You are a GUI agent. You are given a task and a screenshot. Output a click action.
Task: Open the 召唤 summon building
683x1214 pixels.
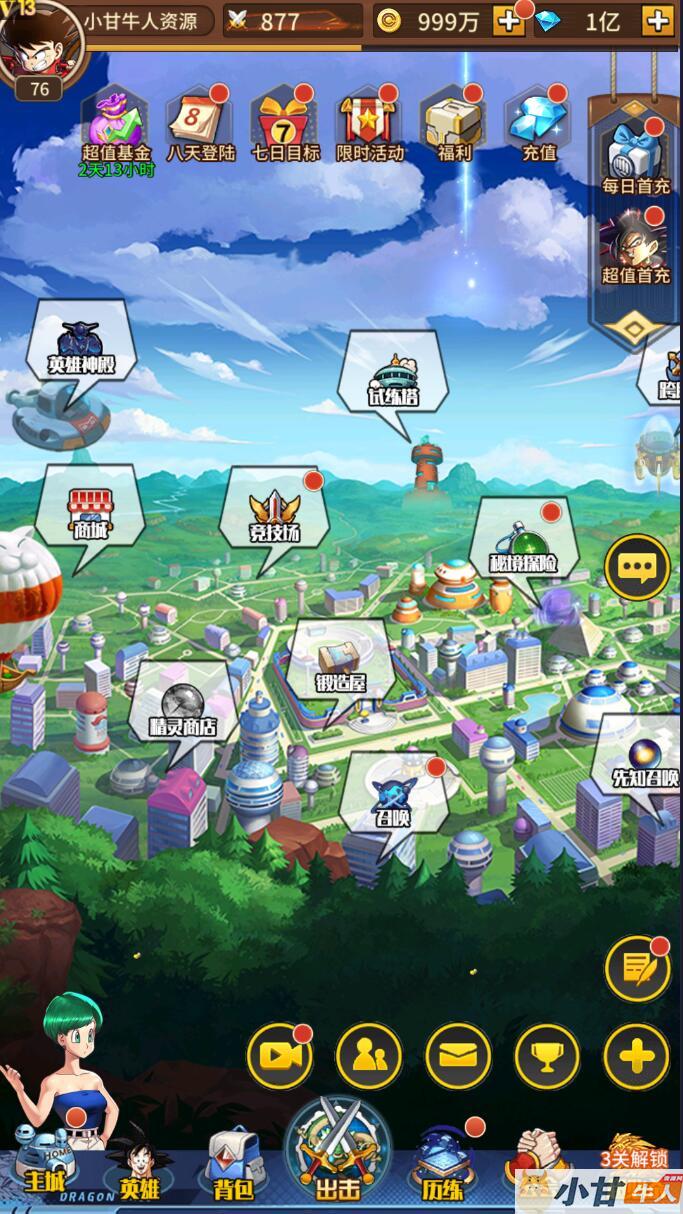[x=392, y=803]
